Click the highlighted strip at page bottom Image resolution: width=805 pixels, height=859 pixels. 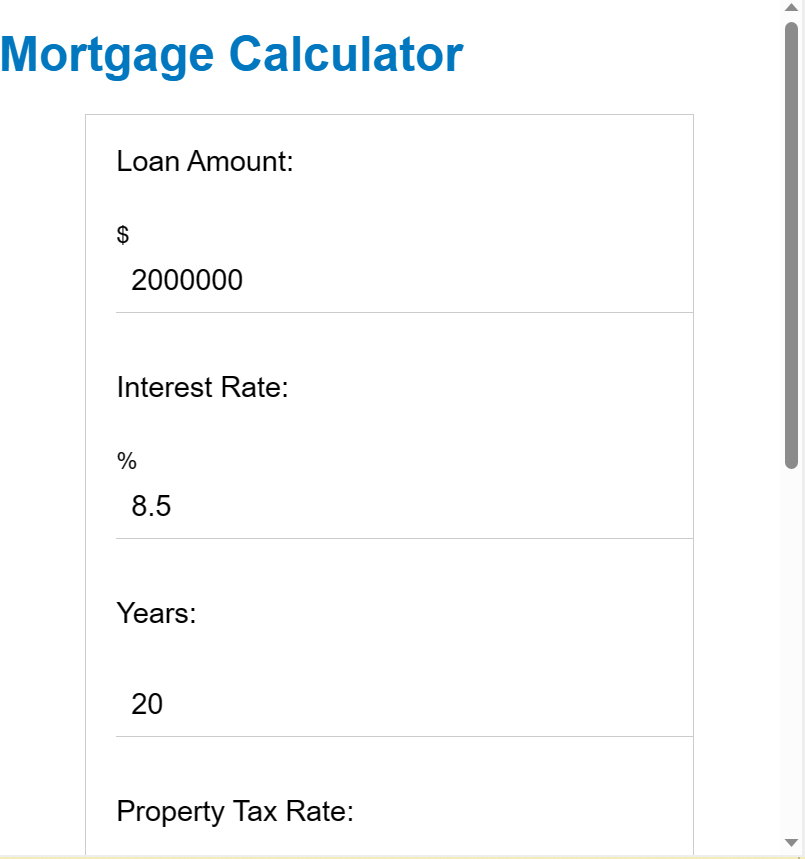(400, 856)
